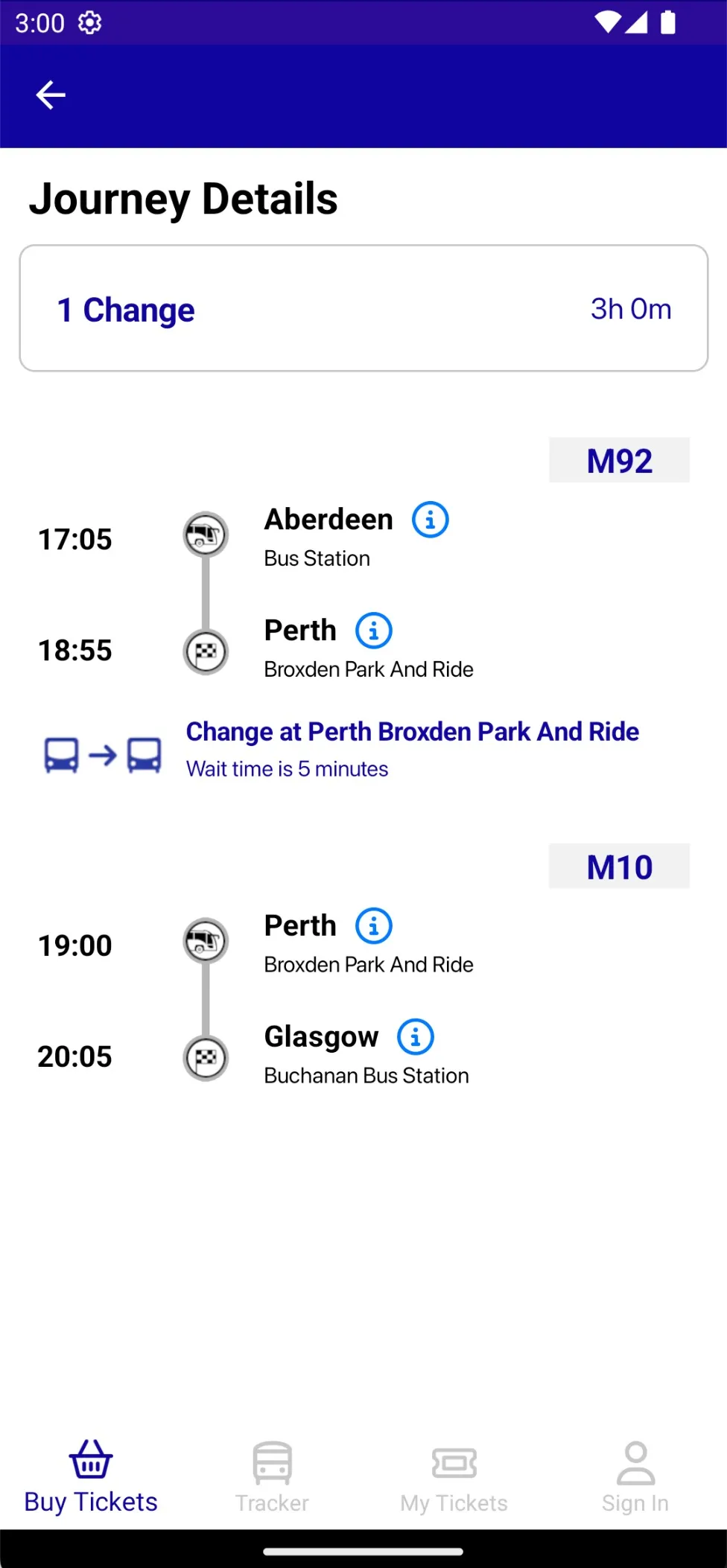Tap info icon next to Perth arrival at 18:55
The width and height of the screenshot is (727, 1568).
374,631
